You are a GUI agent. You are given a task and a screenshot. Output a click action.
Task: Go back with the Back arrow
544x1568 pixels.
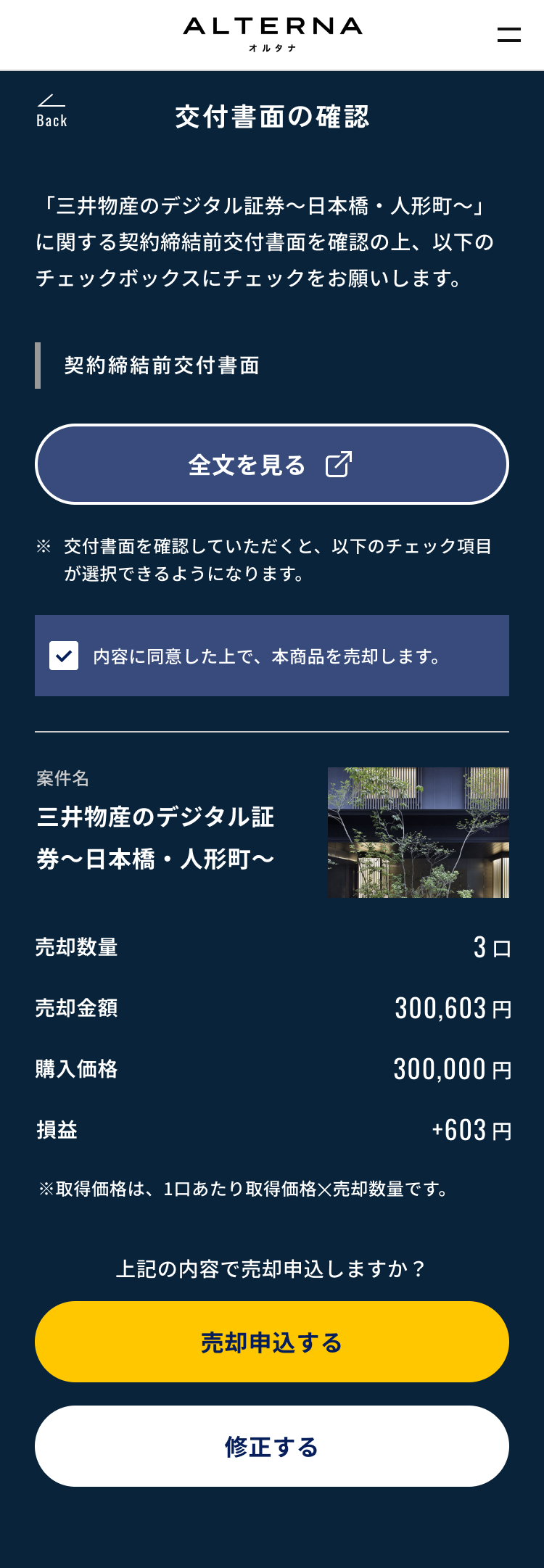point(51,111)
